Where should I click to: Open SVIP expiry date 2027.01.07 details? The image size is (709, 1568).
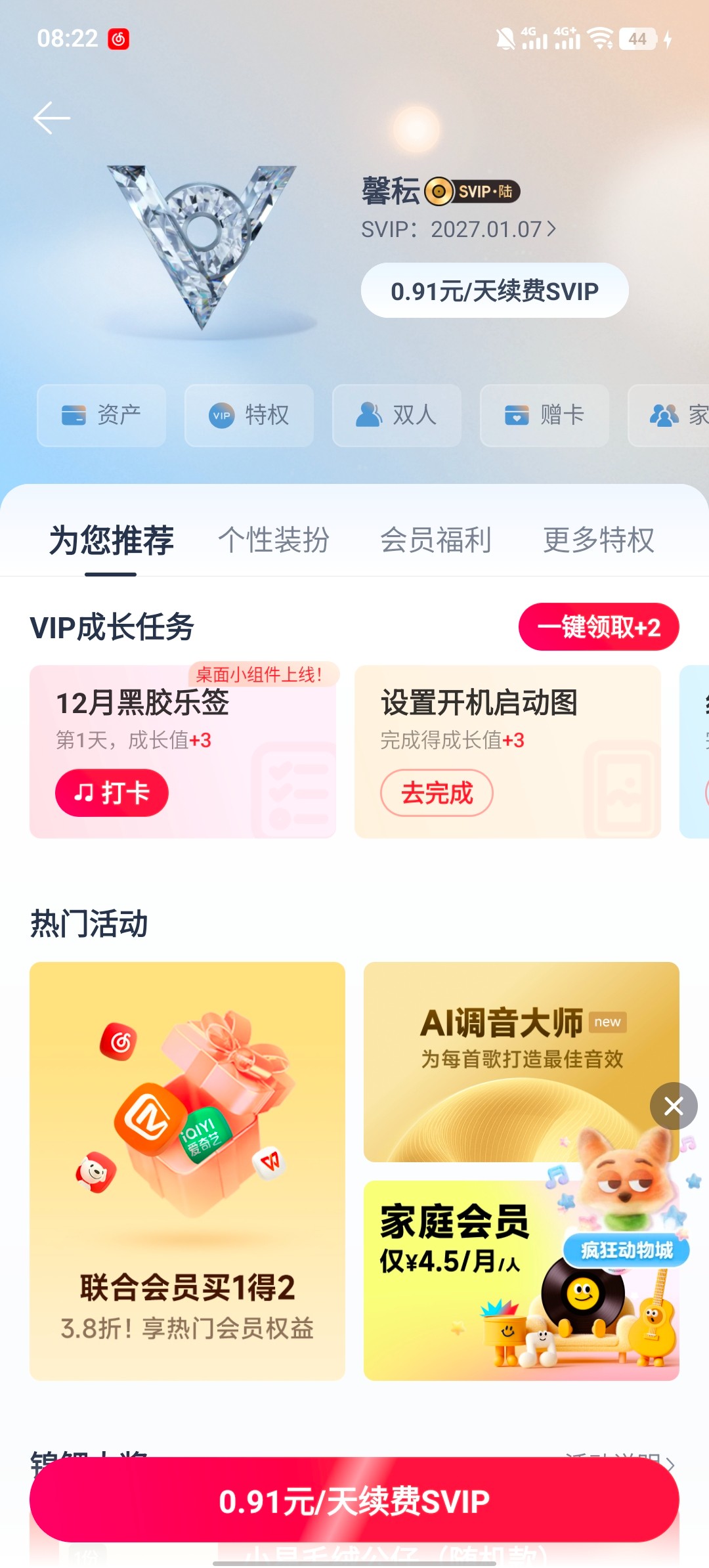click(459, 229)
